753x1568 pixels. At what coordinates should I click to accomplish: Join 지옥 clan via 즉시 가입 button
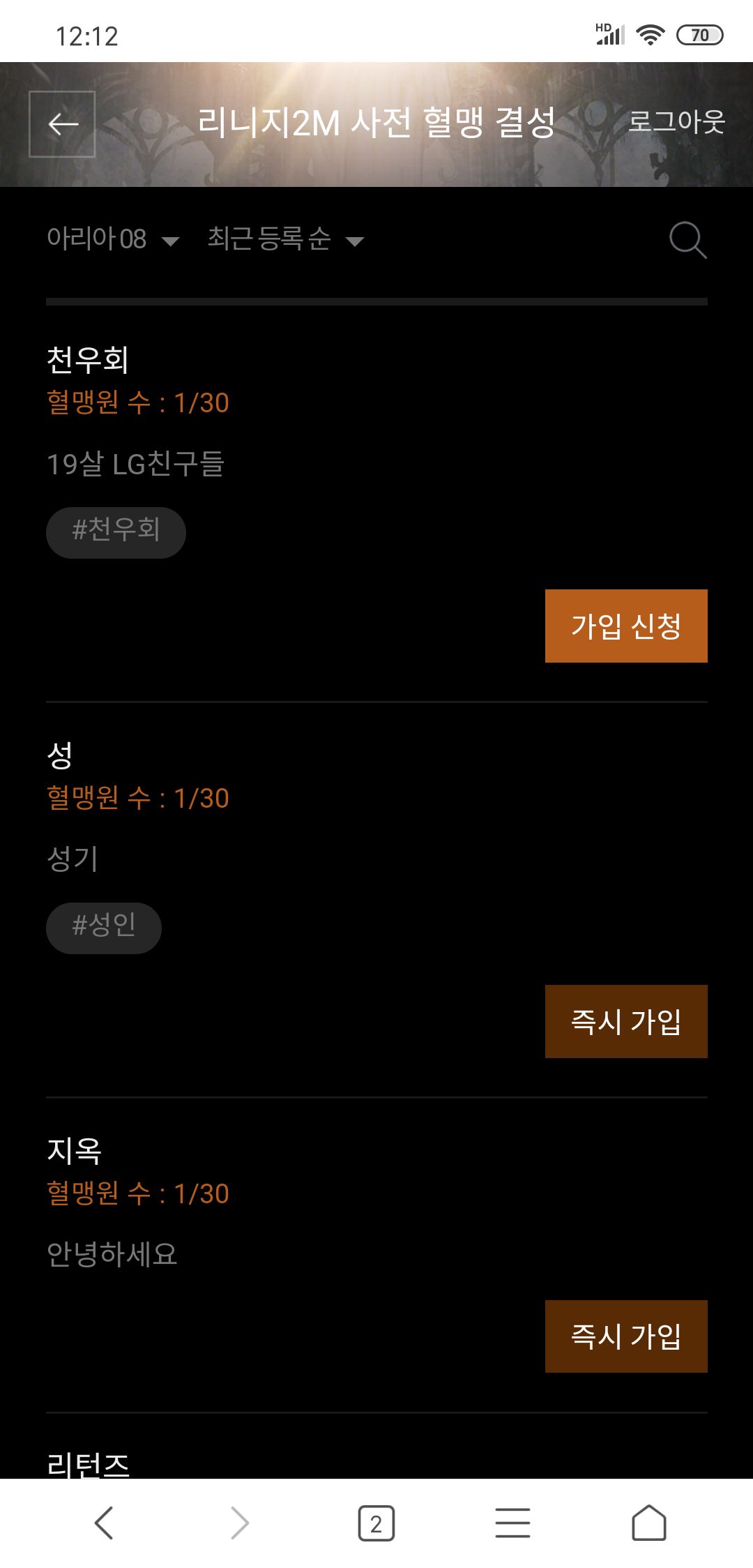point(625,1336)
